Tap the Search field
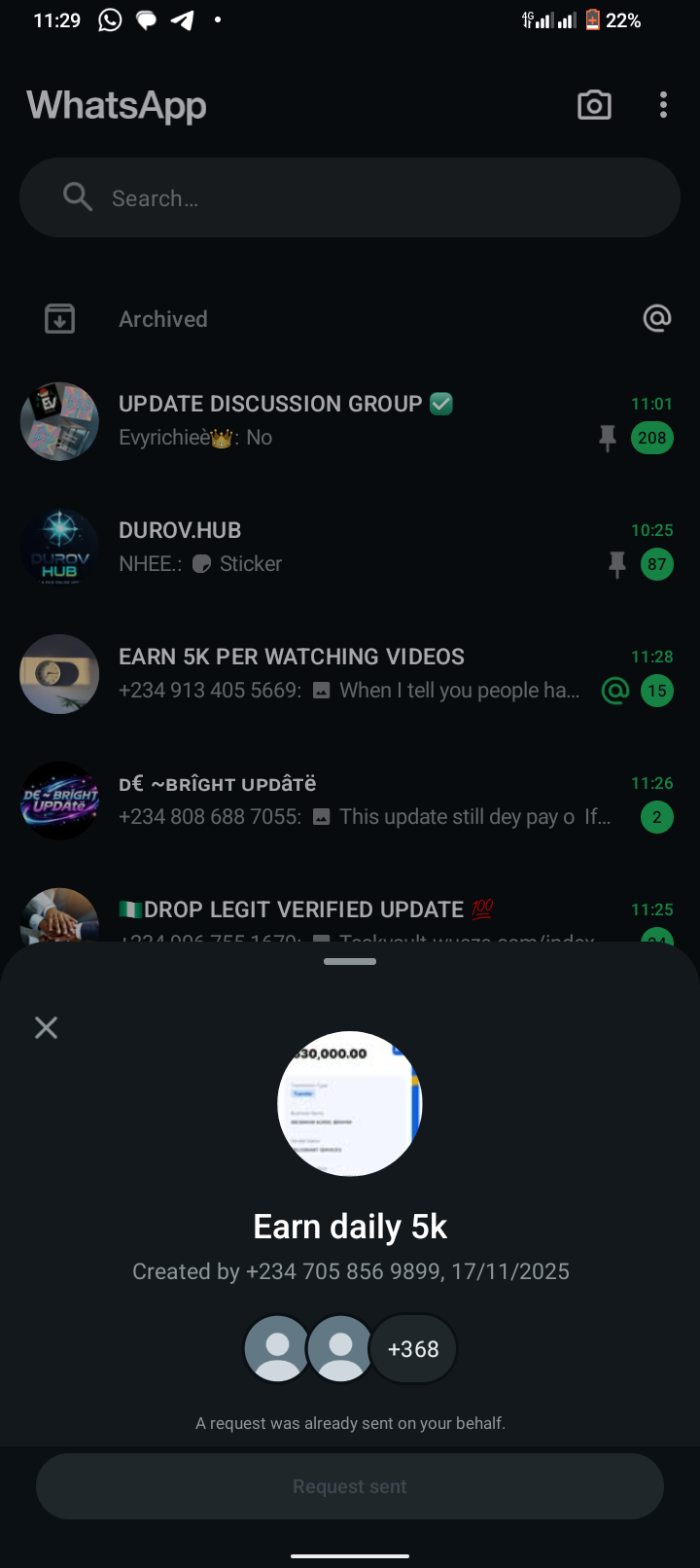Screen dimensions: 700x1568 pos(350,198)
